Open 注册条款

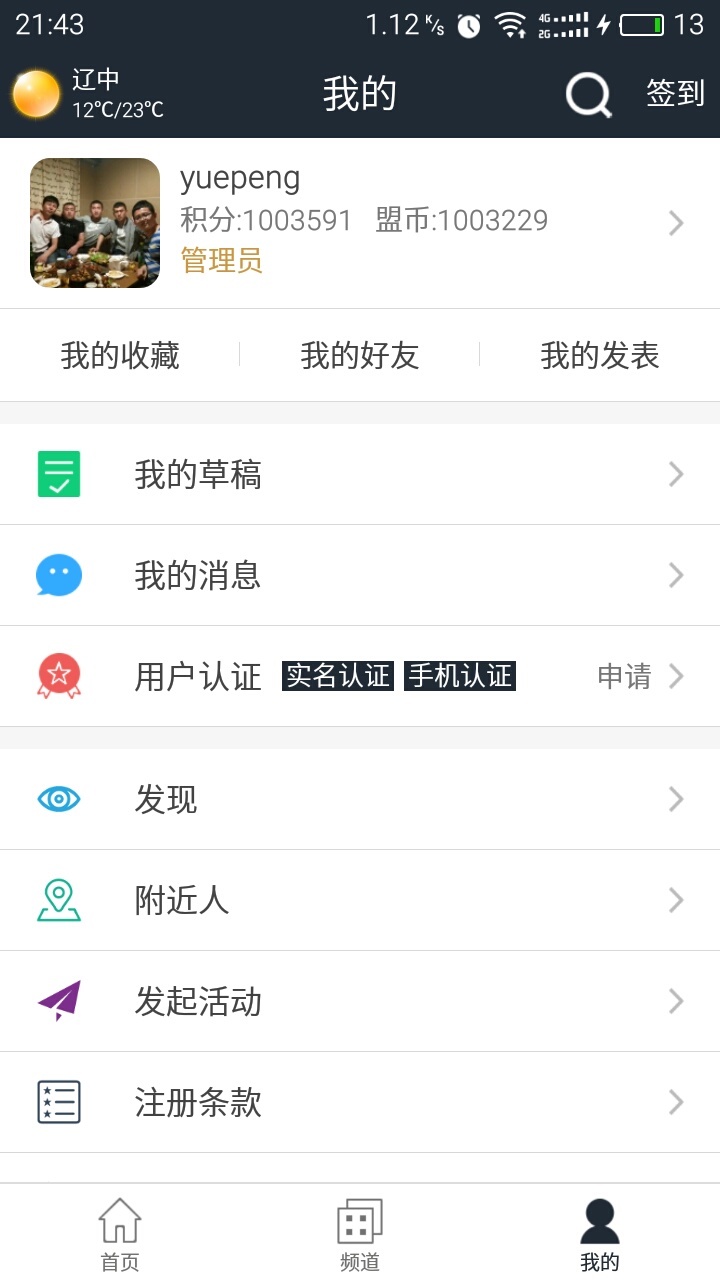360,1102
